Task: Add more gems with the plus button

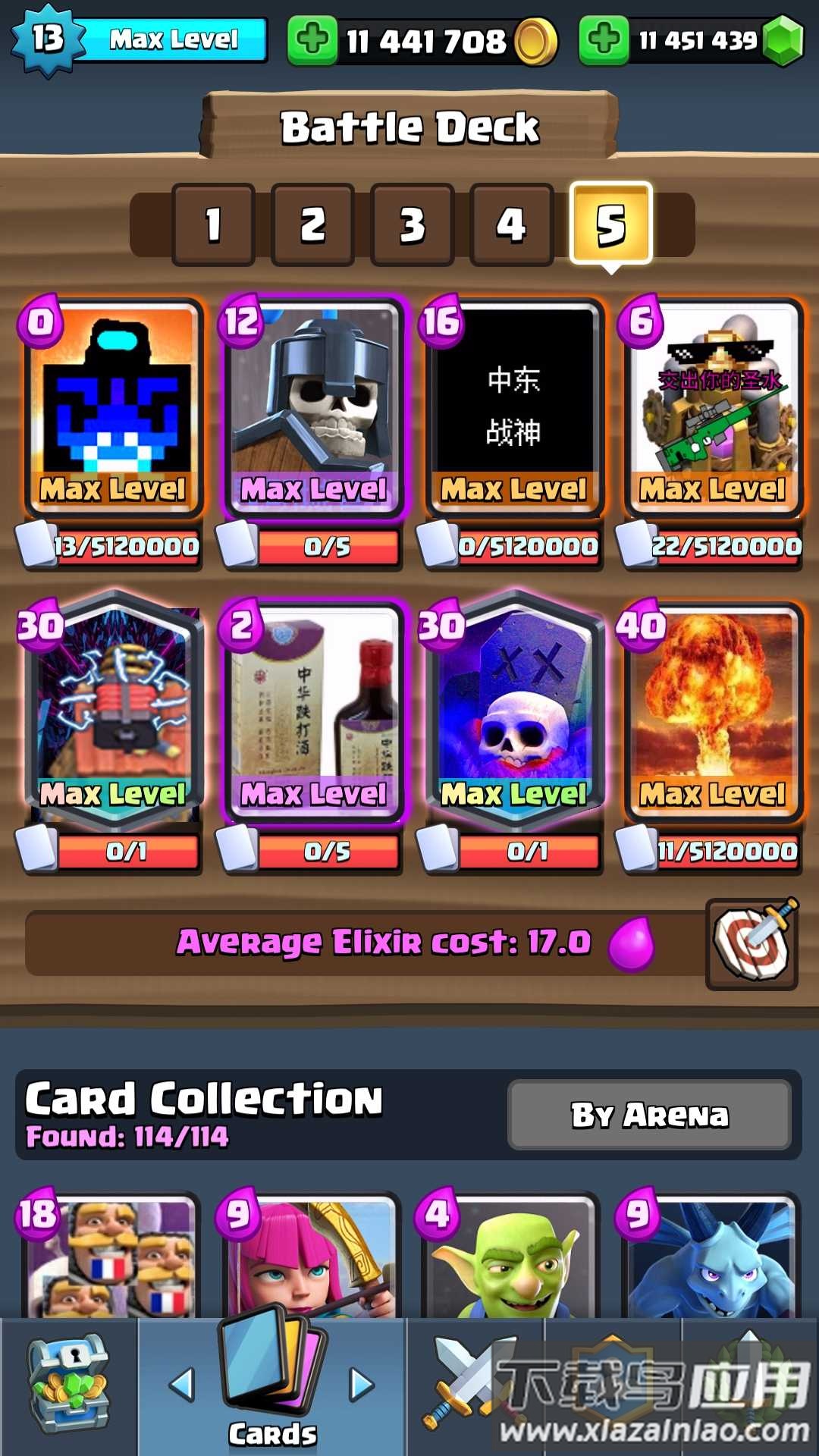Action: click(604, 39)
